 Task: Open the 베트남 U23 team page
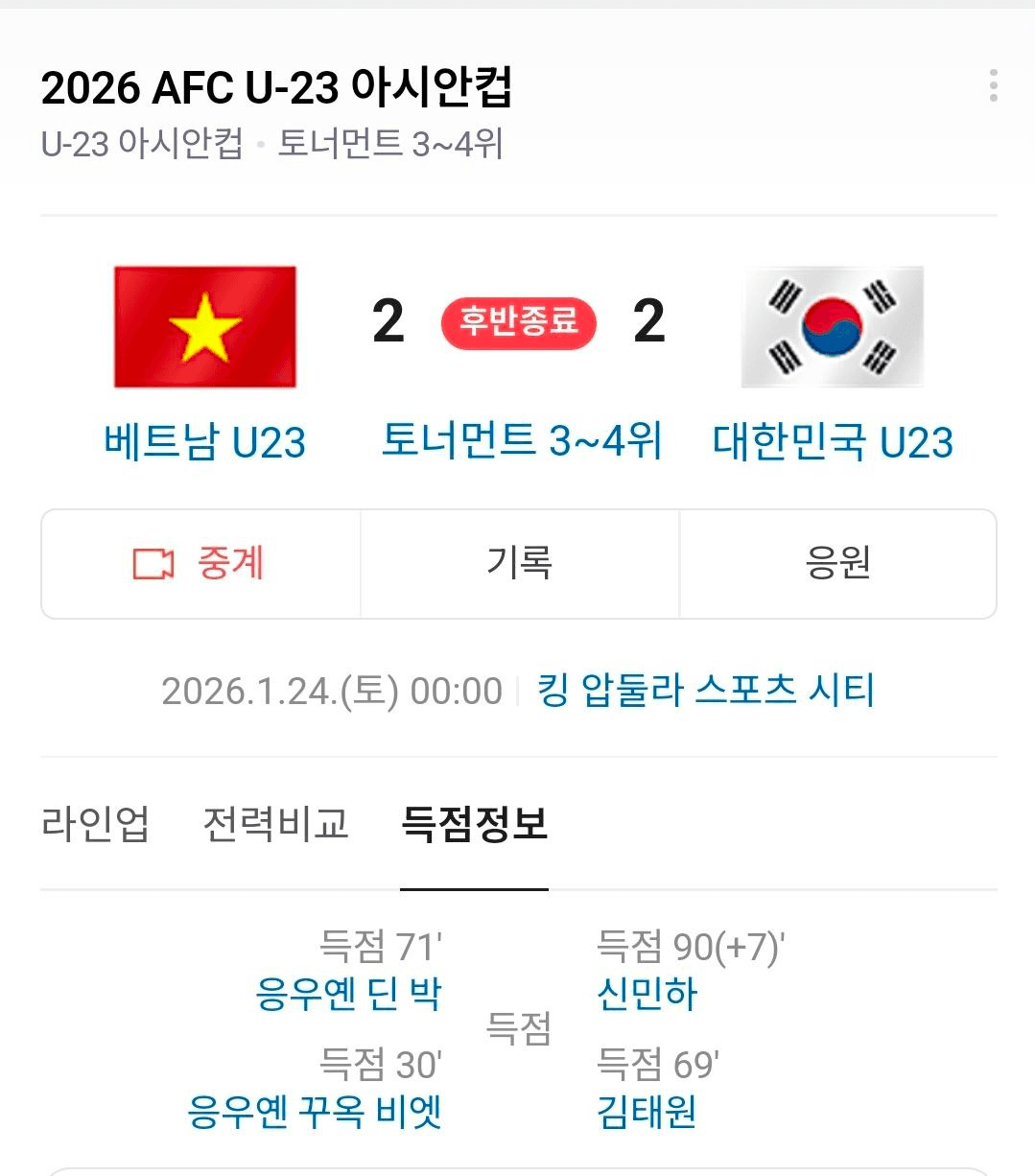[204, 442]
